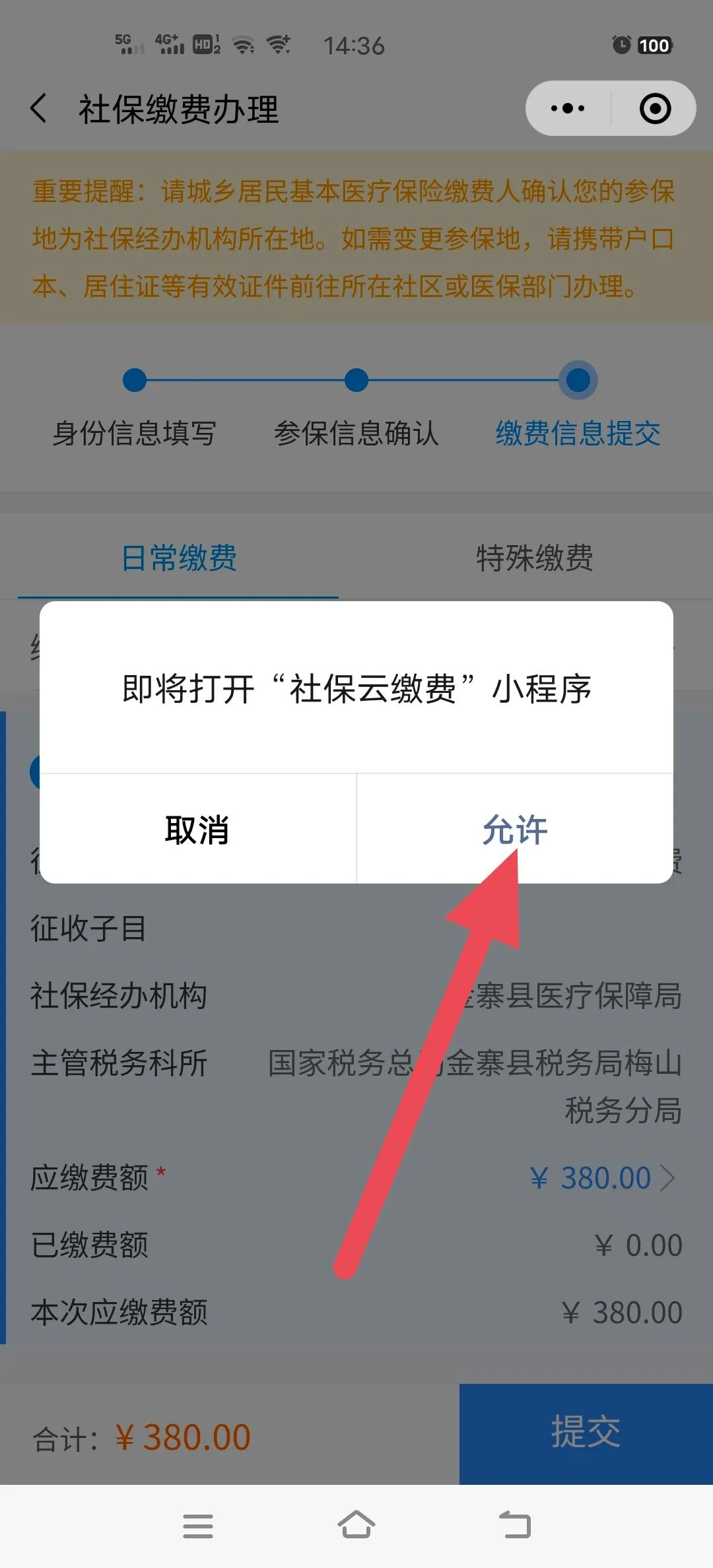This screenshot has width=713, height=1568.
Task: Tap 允许 to open the mini program
Action: click(x=515, y=829)
